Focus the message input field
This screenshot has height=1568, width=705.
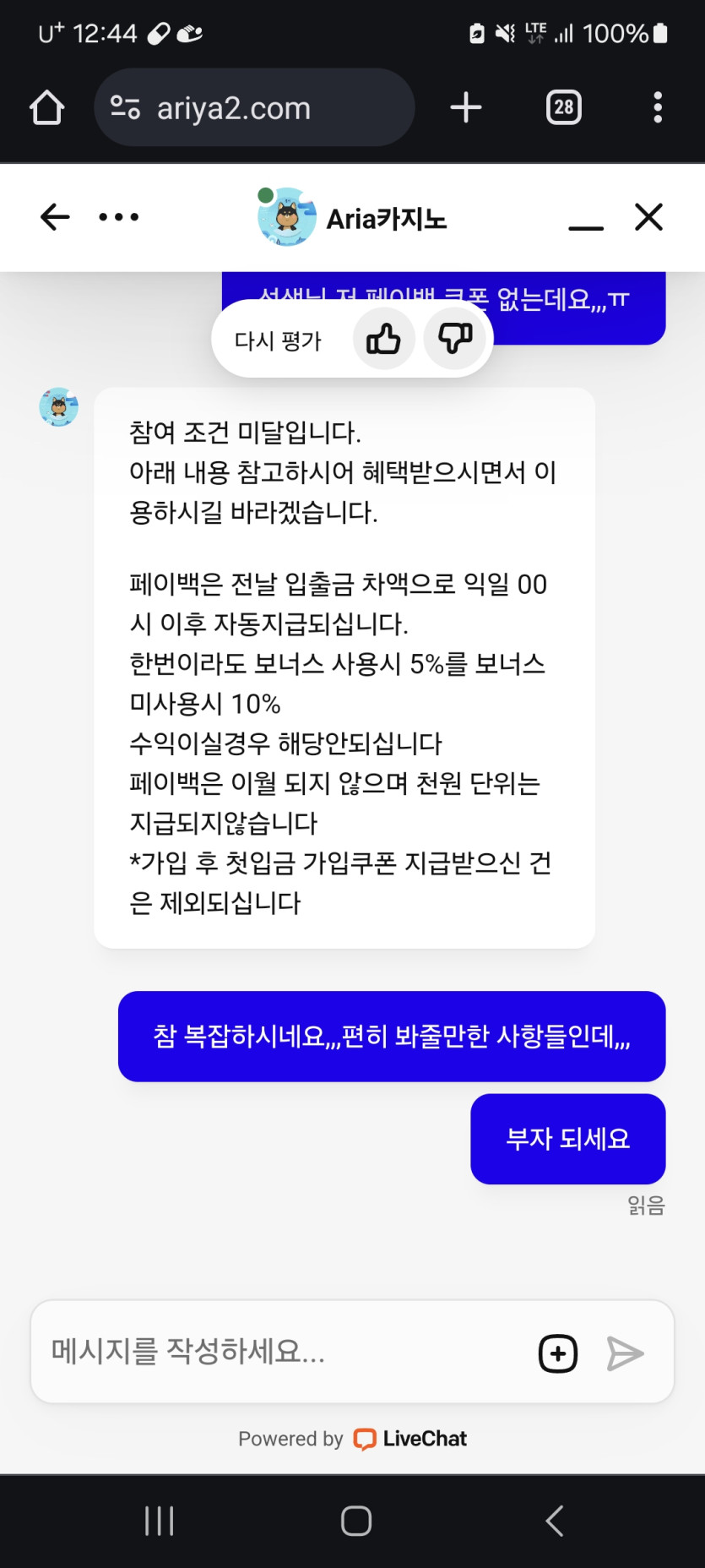279,1351
